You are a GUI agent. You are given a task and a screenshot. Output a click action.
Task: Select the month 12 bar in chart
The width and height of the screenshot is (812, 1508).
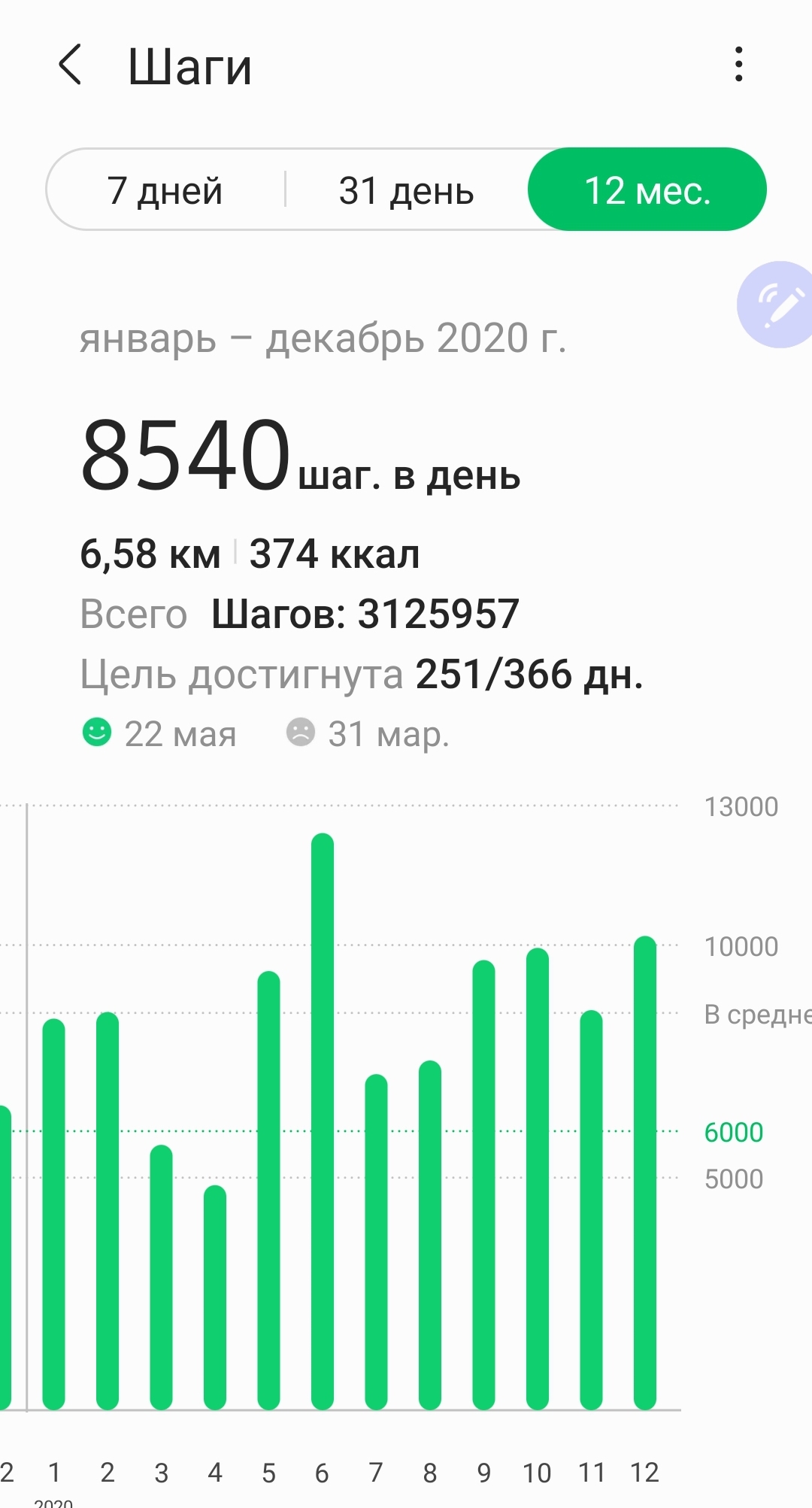645,1173
